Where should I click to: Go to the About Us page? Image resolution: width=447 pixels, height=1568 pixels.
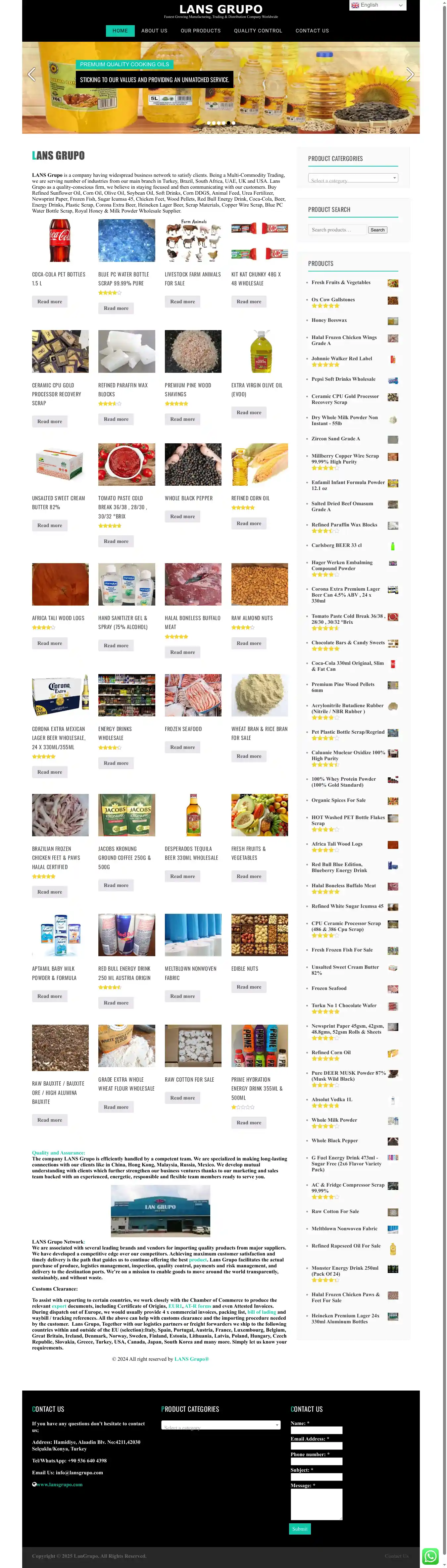pyautogui.click(x=154, y=30)
